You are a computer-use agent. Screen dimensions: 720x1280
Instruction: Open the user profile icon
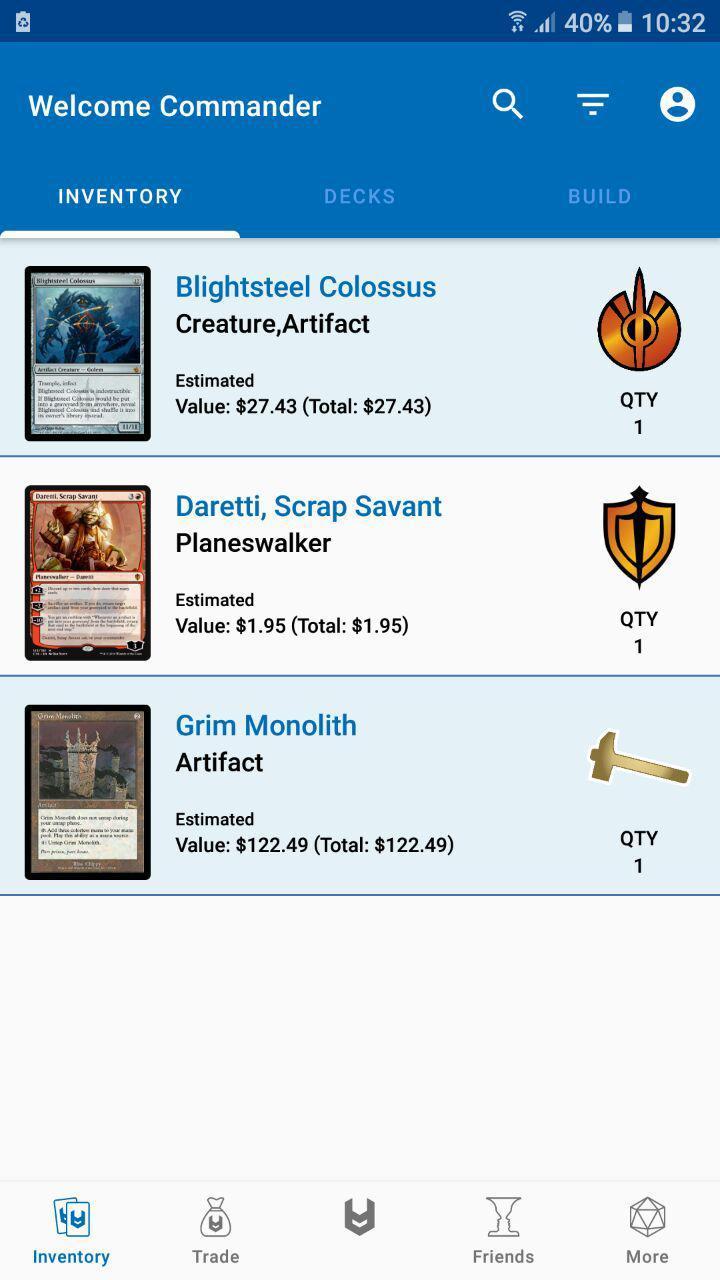(677, 104)
